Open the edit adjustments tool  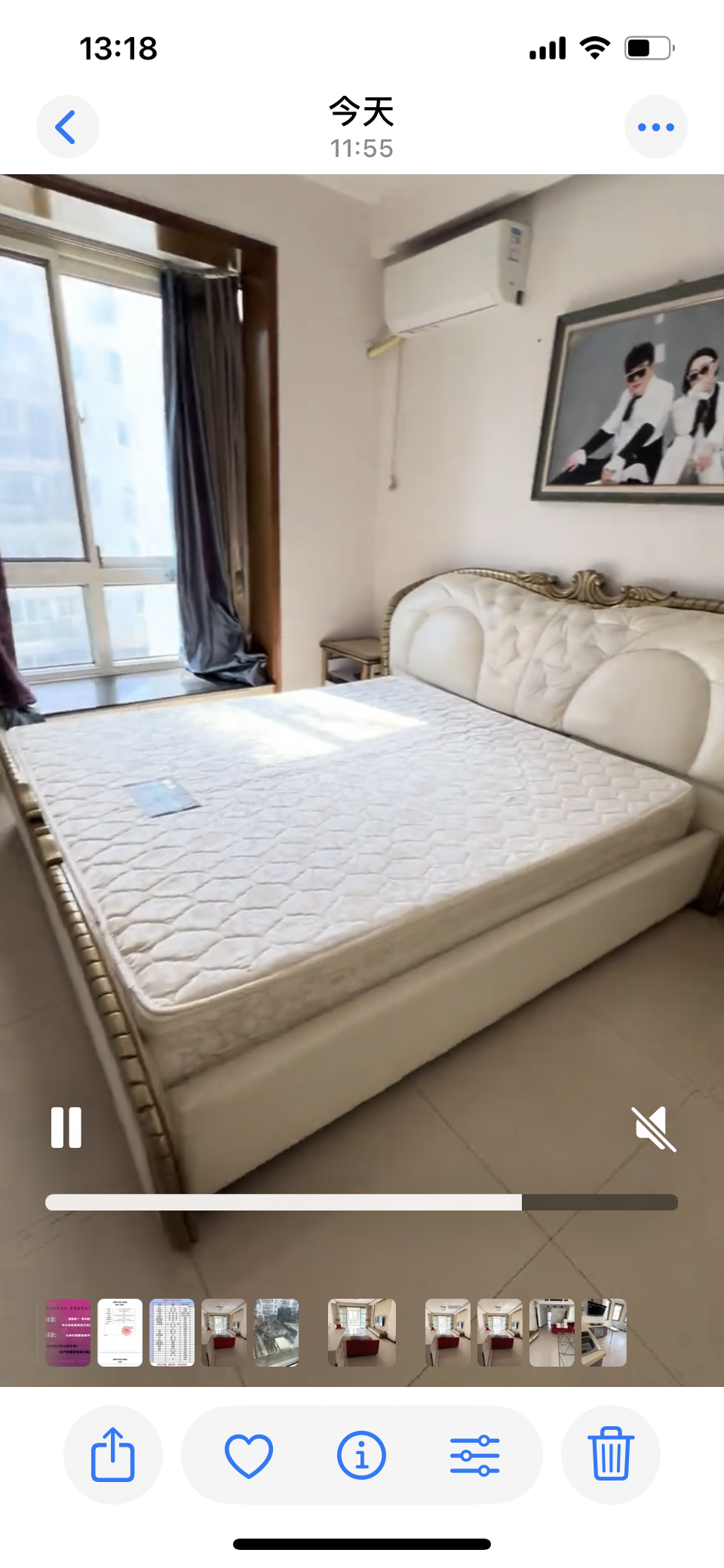pyautogui.click(x=474, y=1455)
